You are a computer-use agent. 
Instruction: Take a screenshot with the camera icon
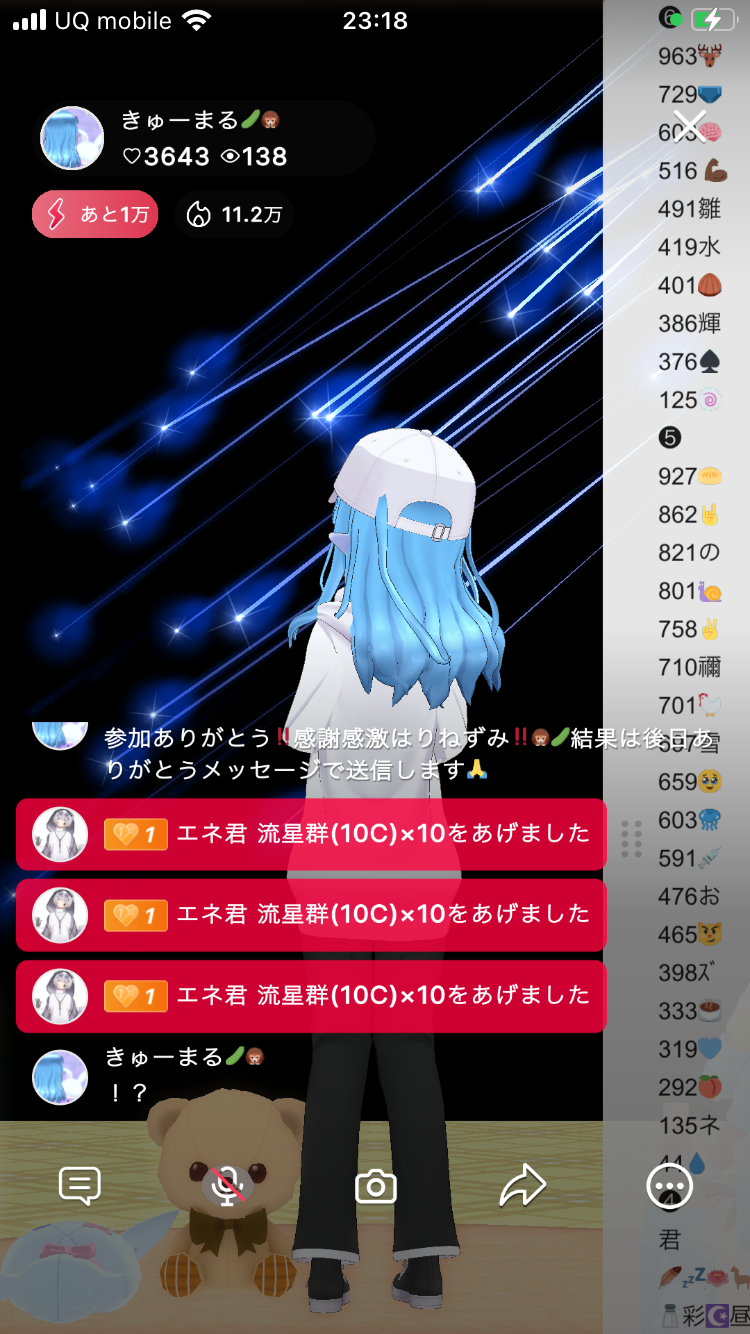click(x=376, y=1187)
